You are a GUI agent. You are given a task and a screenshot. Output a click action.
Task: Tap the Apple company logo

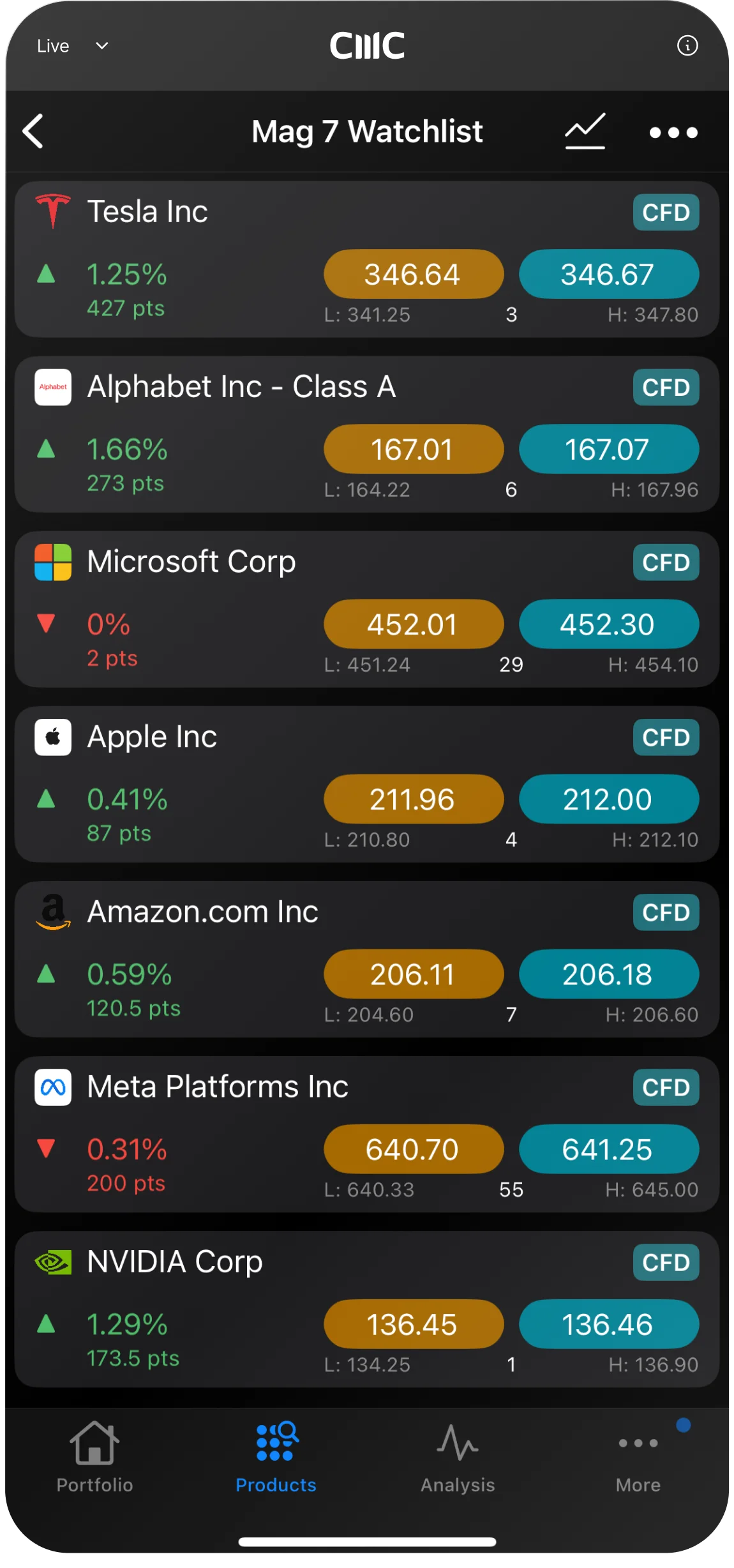tap(53, 736)
